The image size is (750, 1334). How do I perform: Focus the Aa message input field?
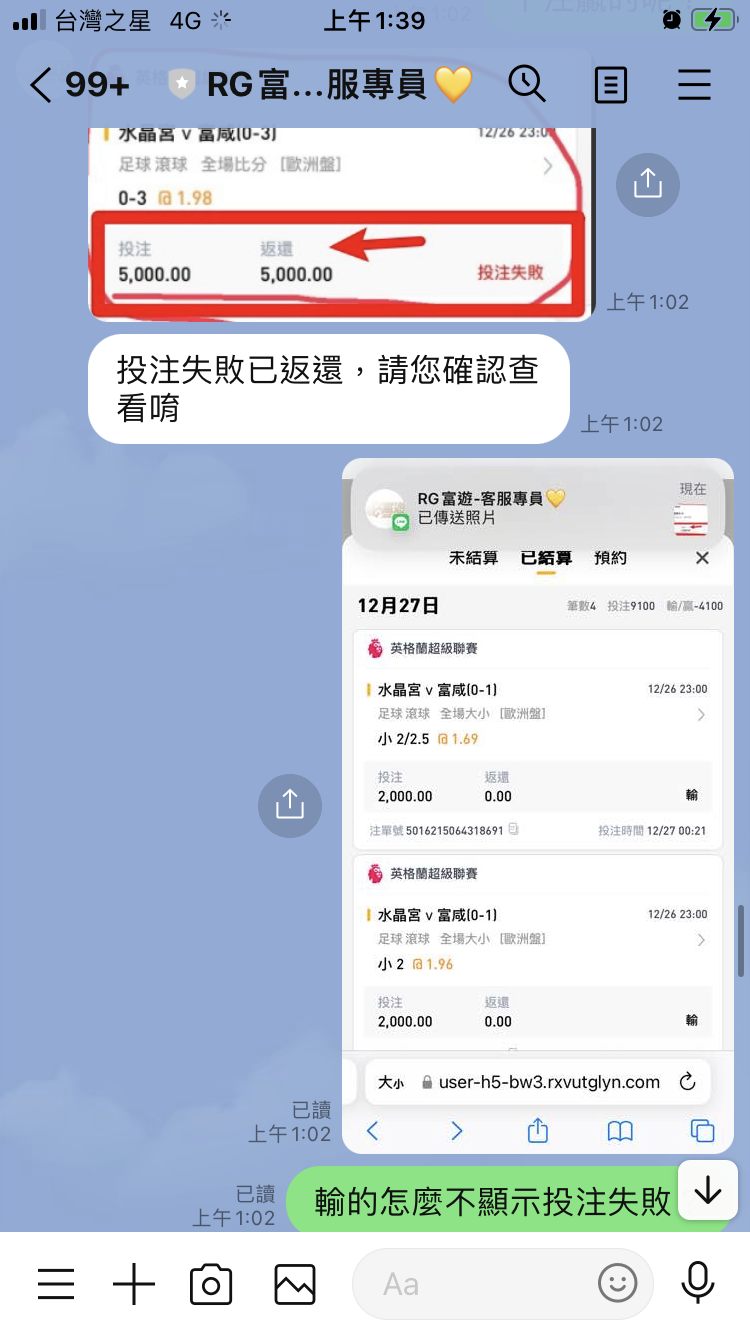click(x=470, y=1283)
